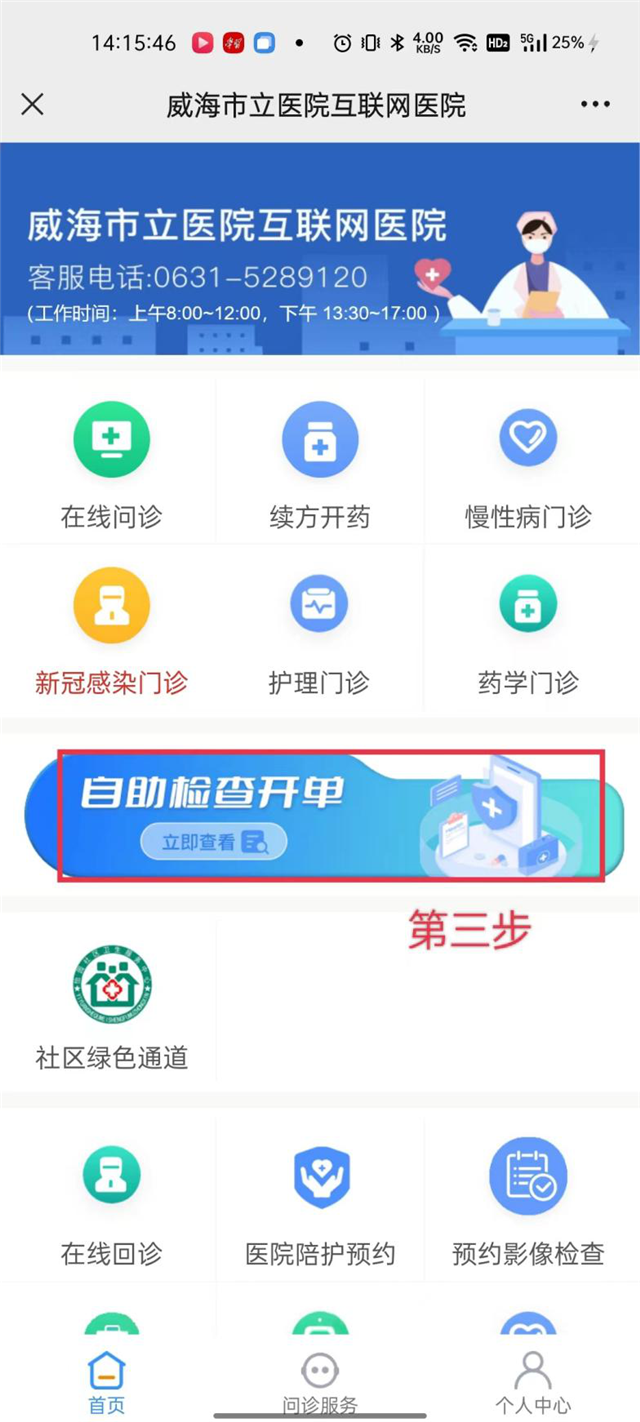
Task: Switch to the 问诊服务 tab
Action: [x=320, y=1384]
